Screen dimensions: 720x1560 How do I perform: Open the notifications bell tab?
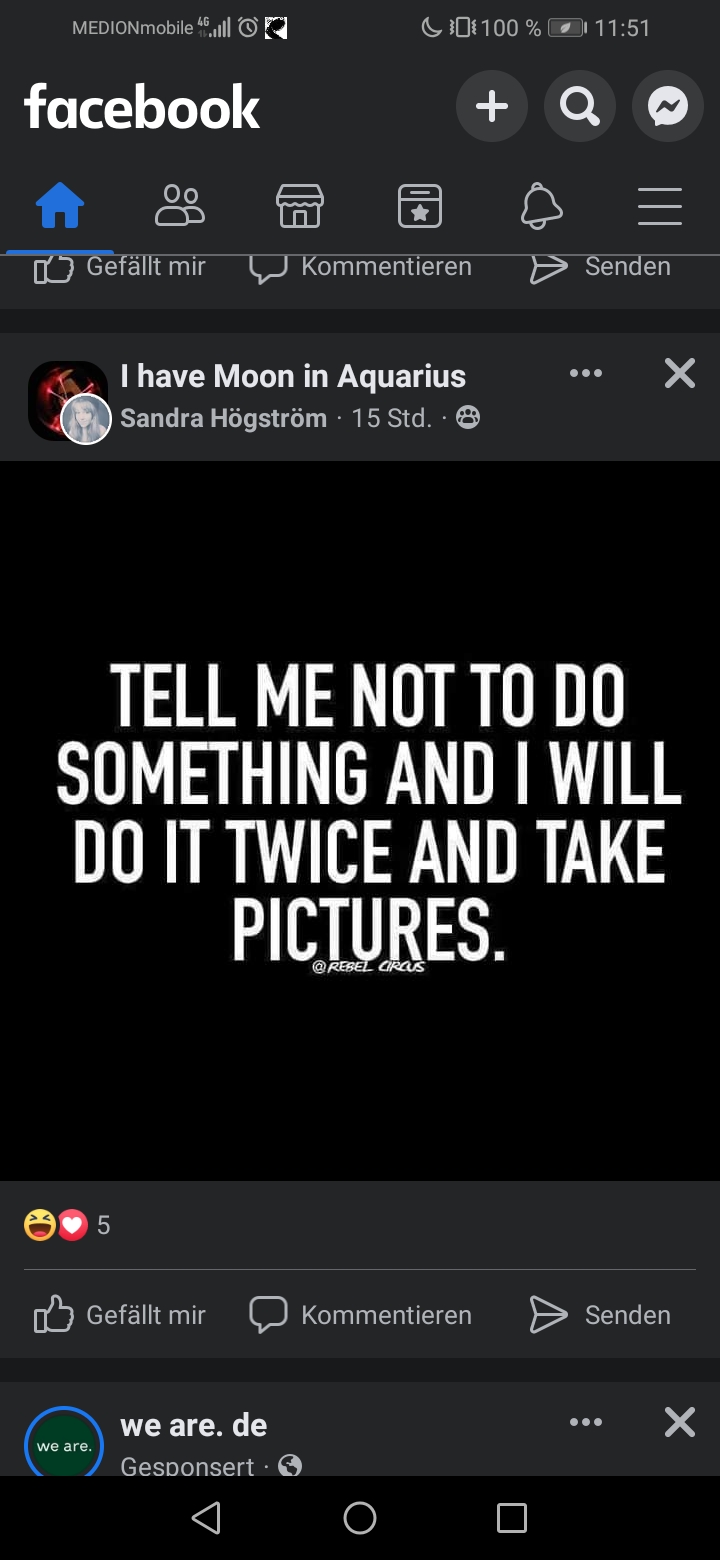(541, 208)
